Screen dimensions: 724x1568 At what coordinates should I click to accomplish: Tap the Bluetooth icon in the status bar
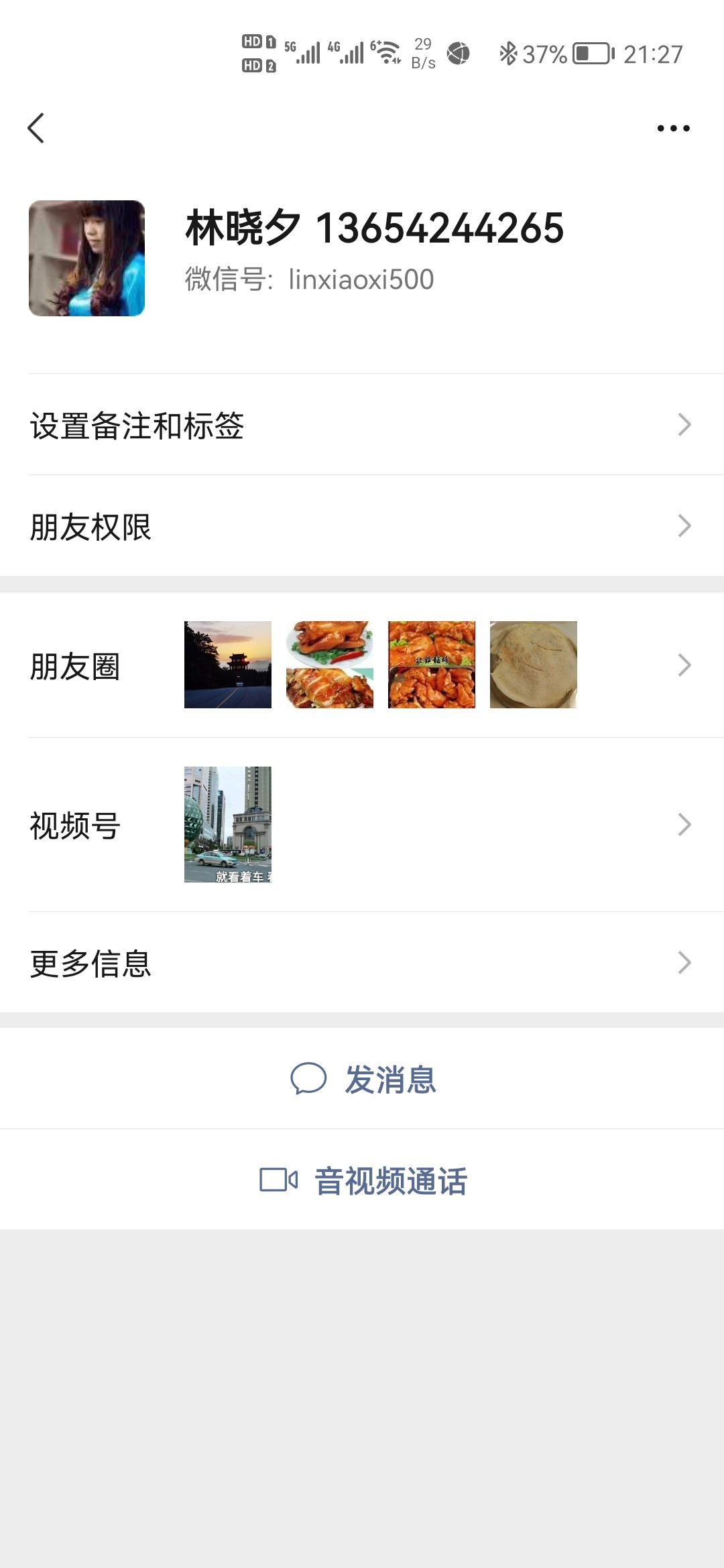(507, 54)
